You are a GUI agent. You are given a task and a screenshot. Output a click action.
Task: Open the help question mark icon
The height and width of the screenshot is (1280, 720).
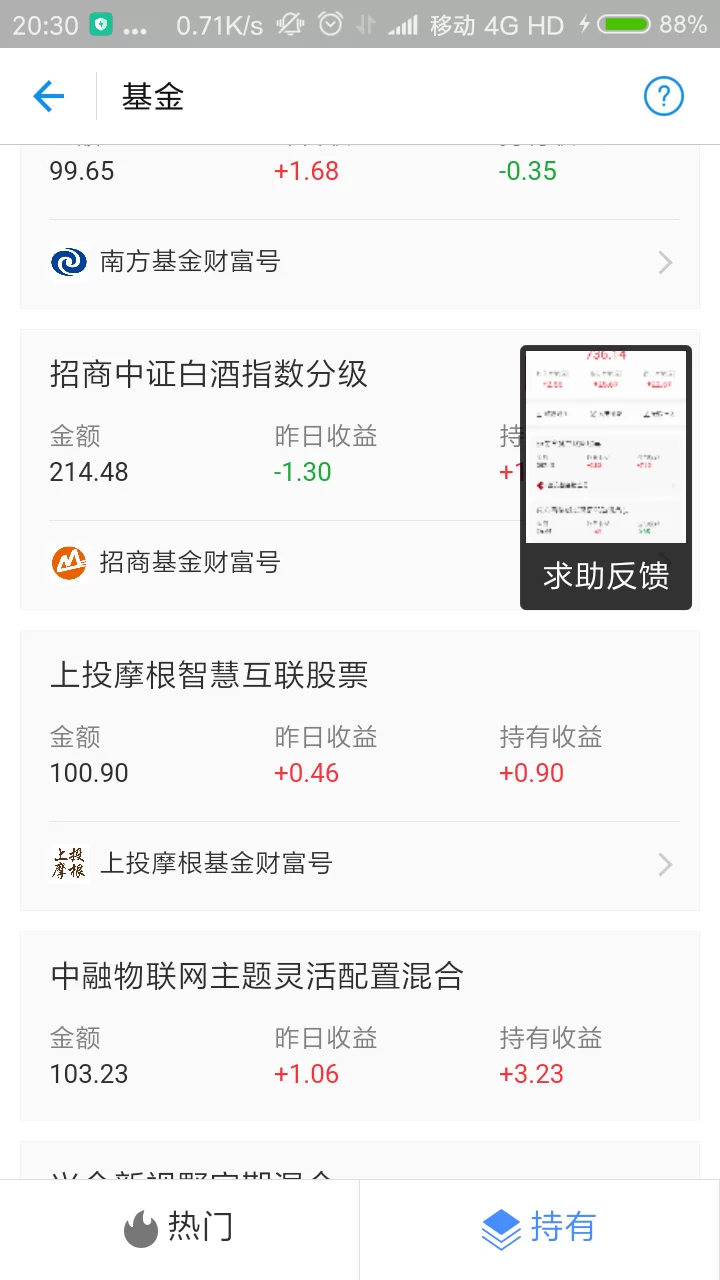663,97
